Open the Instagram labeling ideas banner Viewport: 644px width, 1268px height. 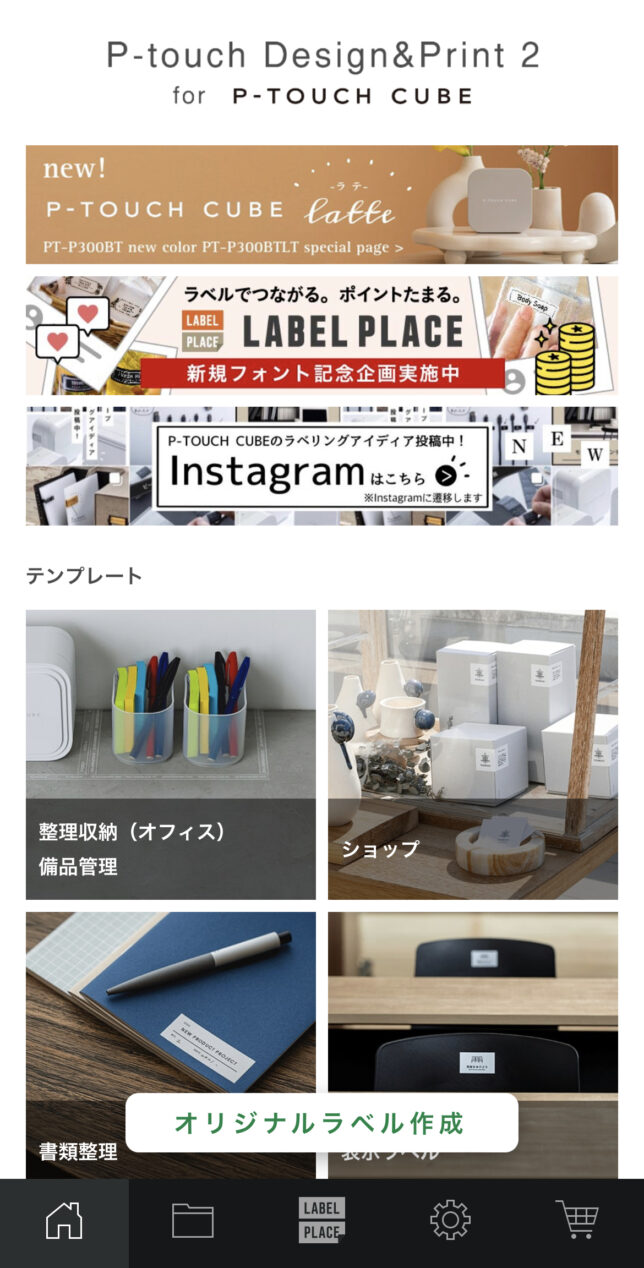[x=321, y=465]
